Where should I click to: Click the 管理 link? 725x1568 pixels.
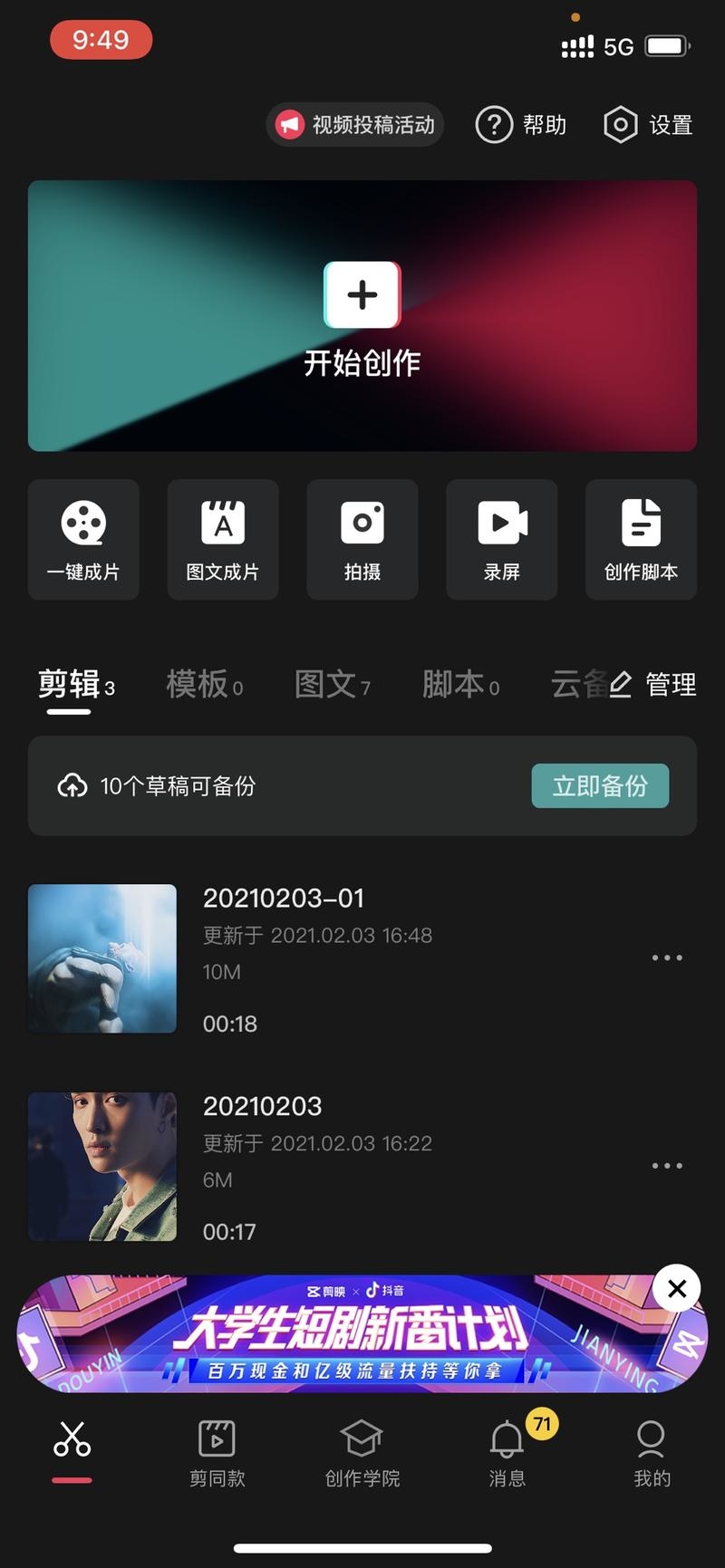tap(670, 685)
